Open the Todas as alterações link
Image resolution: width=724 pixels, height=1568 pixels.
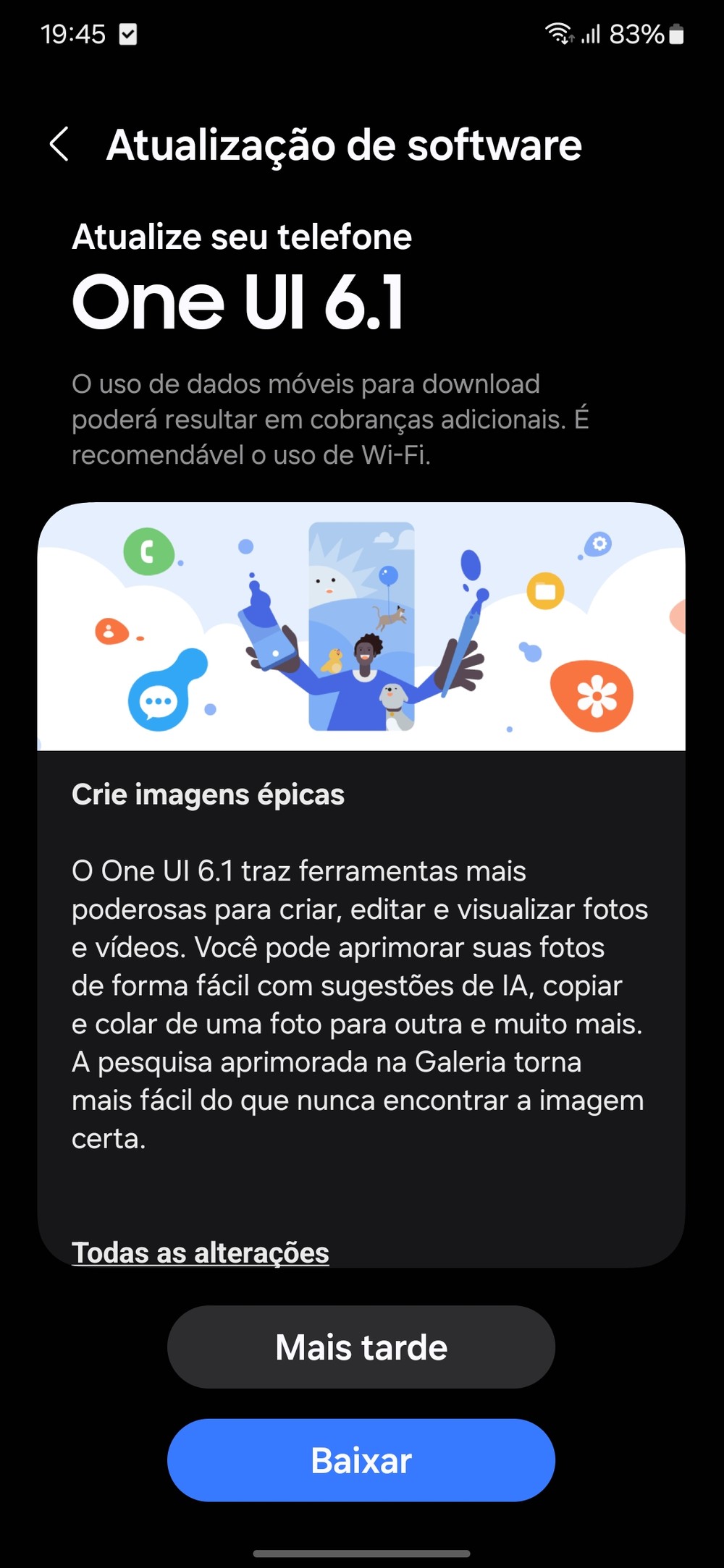tap(201, 1253)
